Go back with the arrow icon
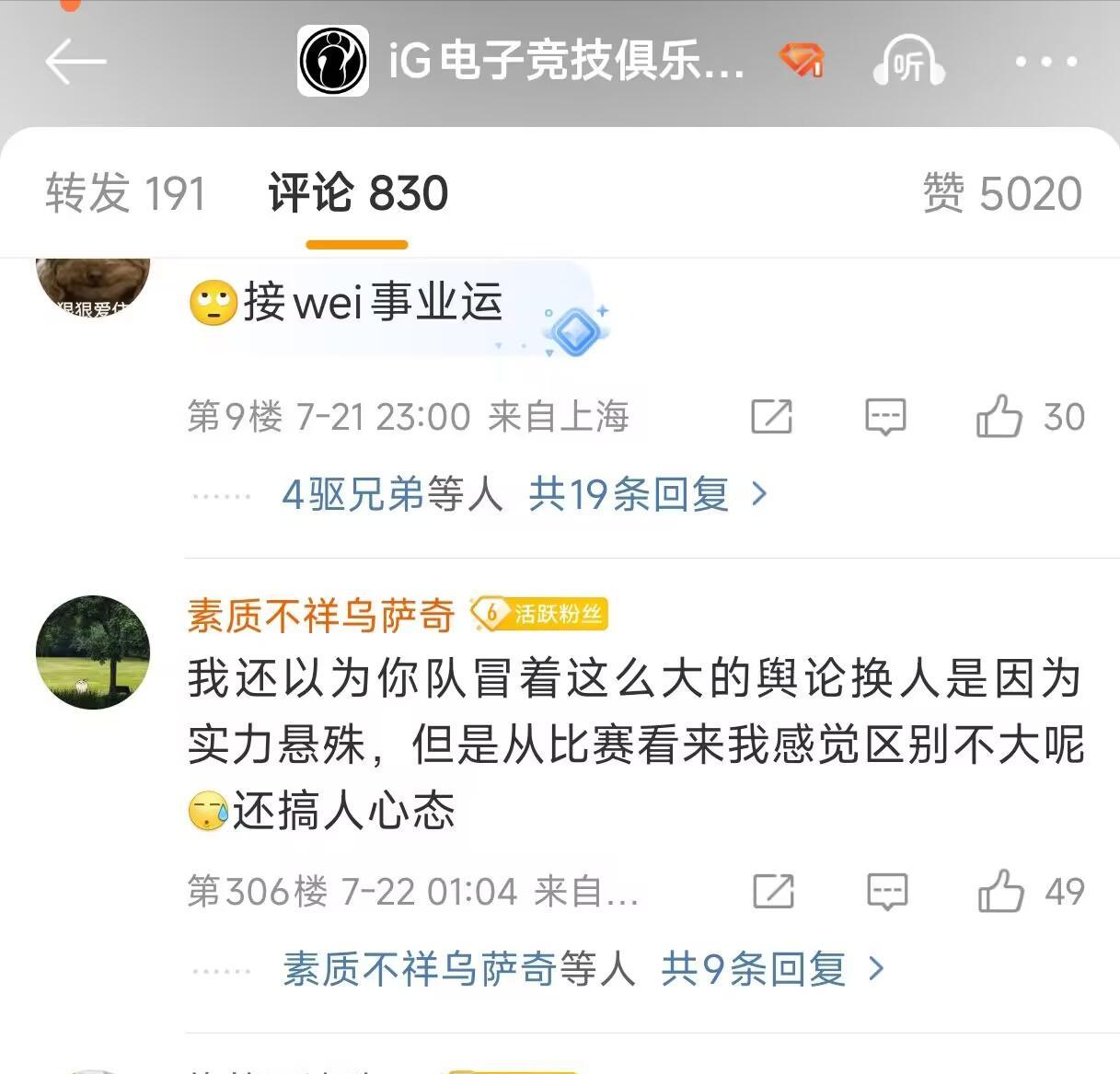Image resolution: width=1120 pixels, height=1074 pixels. click(x=75, y=62)
